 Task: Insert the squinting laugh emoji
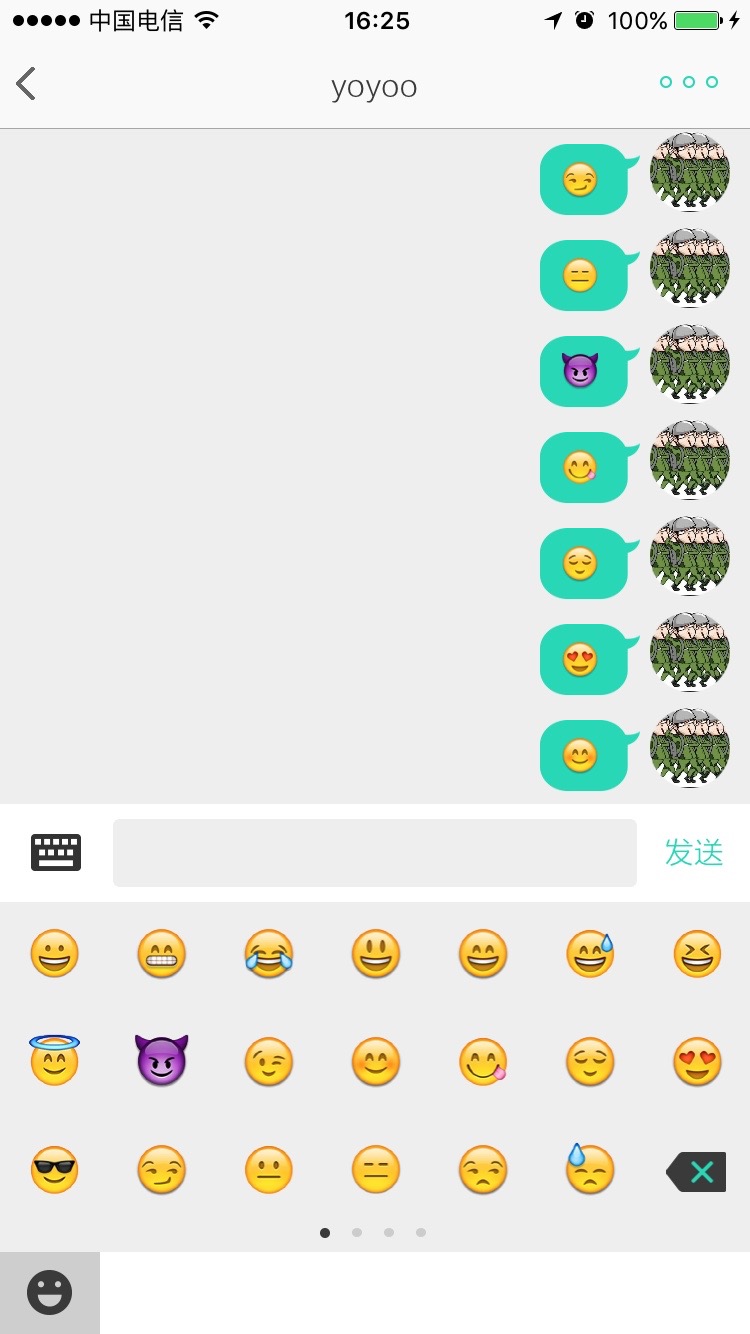pyautogui.click(x=697, y=953)
